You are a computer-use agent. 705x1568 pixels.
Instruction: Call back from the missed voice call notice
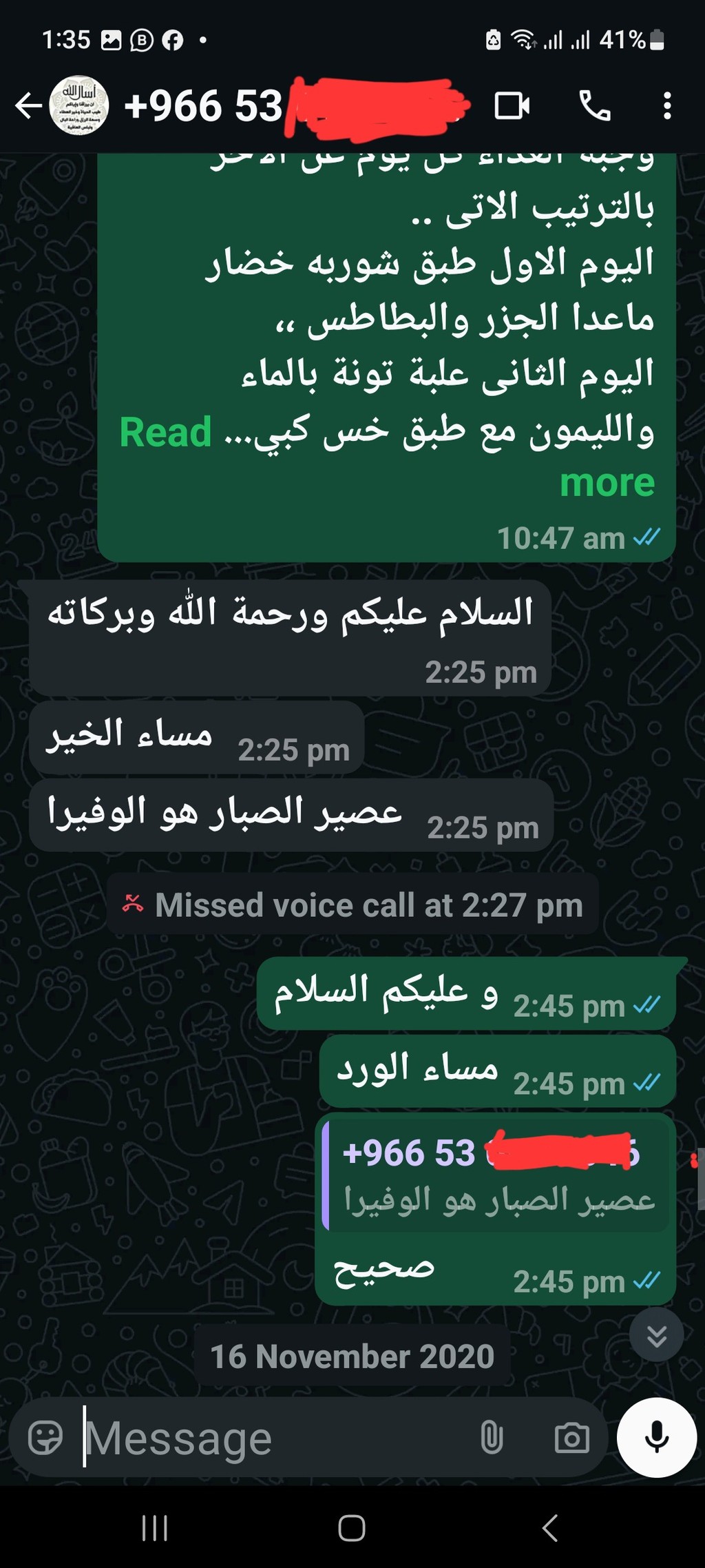[352, 905]
